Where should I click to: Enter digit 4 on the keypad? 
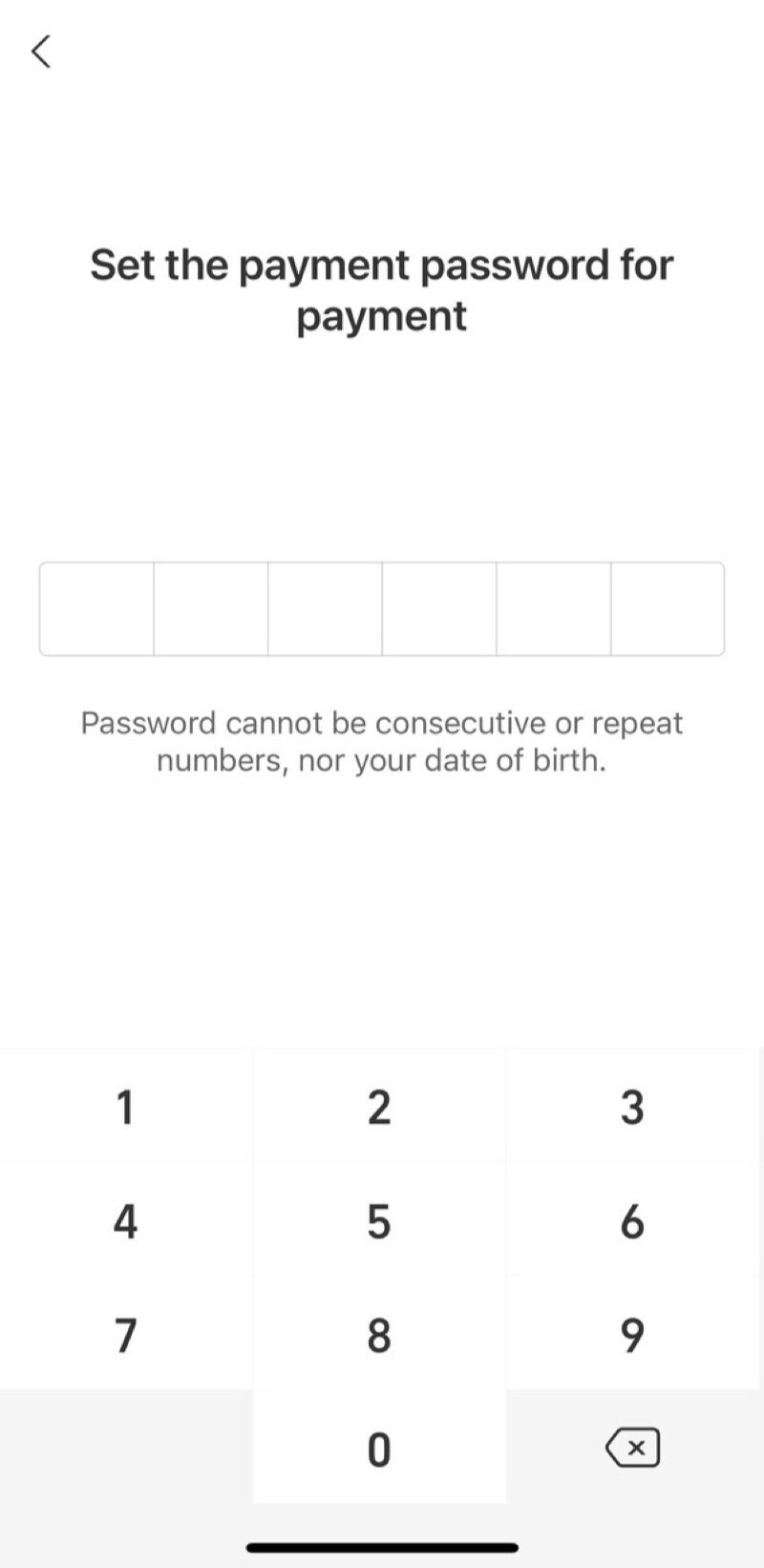[125, 1221]
